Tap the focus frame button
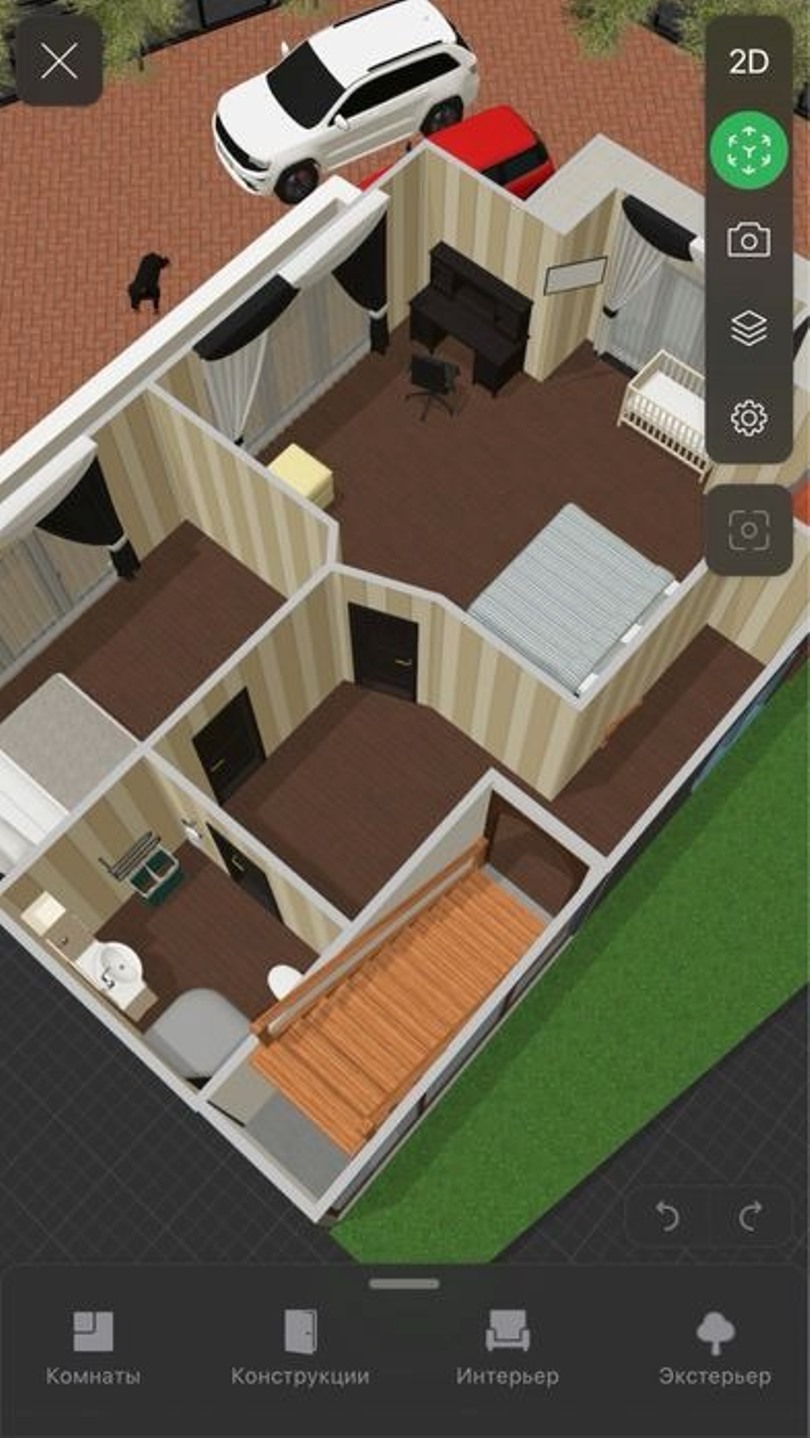The height and width of the screenshot is (1438, 810). point(748,531)
